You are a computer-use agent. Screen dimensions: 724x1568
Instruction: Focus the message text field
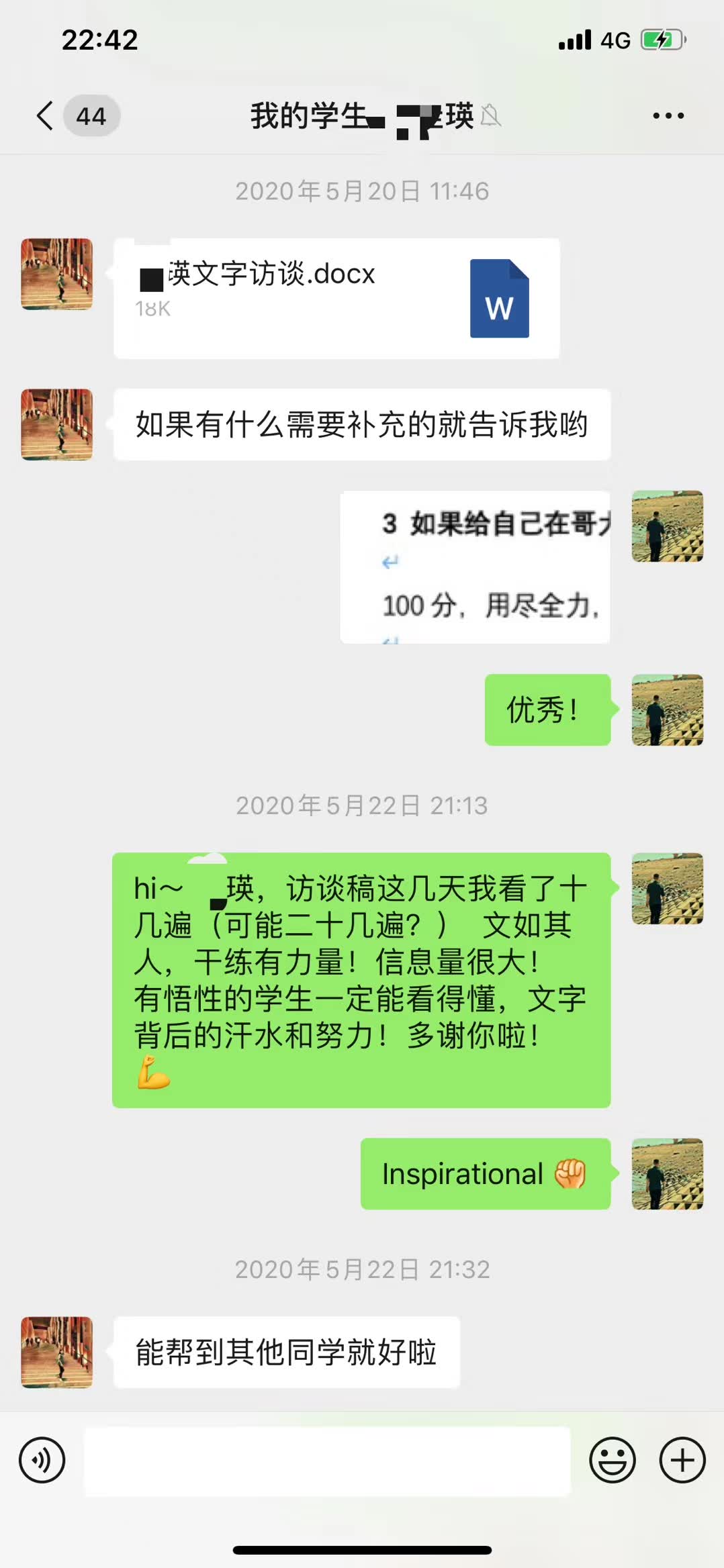click(327, 1461)
